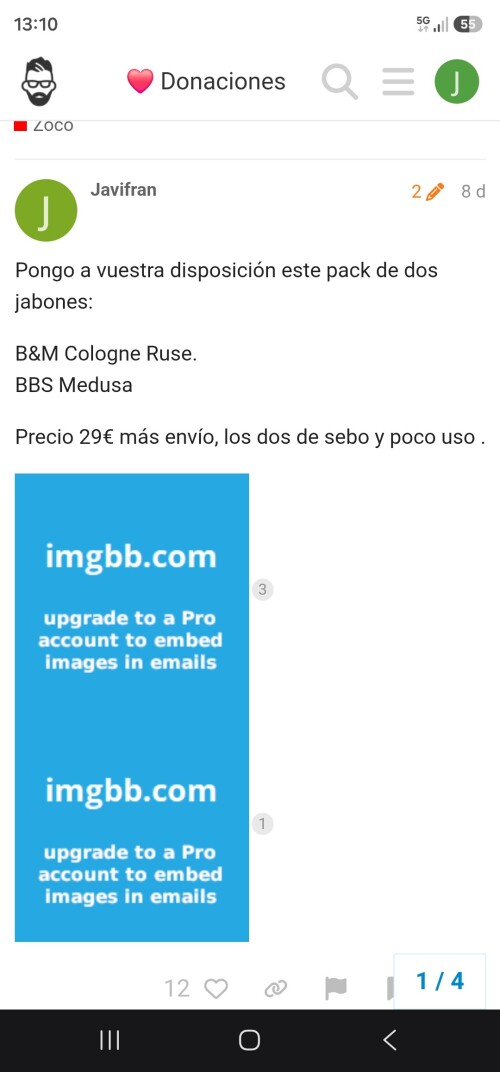Open the forum logo home page
Screen dimensions: 500x1072
[x=39, y=81]
